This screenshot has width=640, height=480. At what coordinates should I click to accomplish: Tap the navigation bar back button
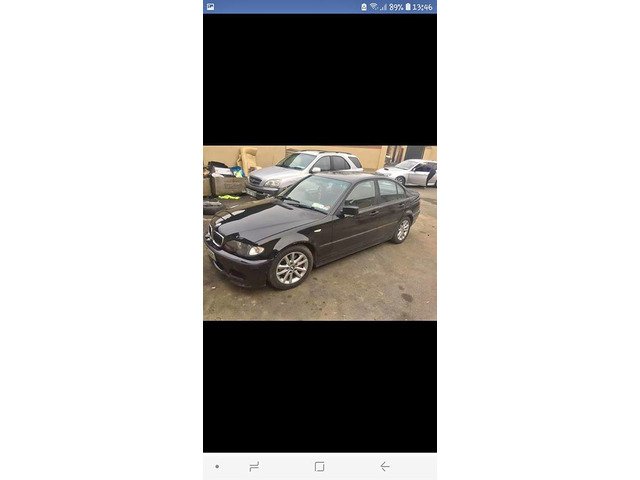[x=385, y=466]
